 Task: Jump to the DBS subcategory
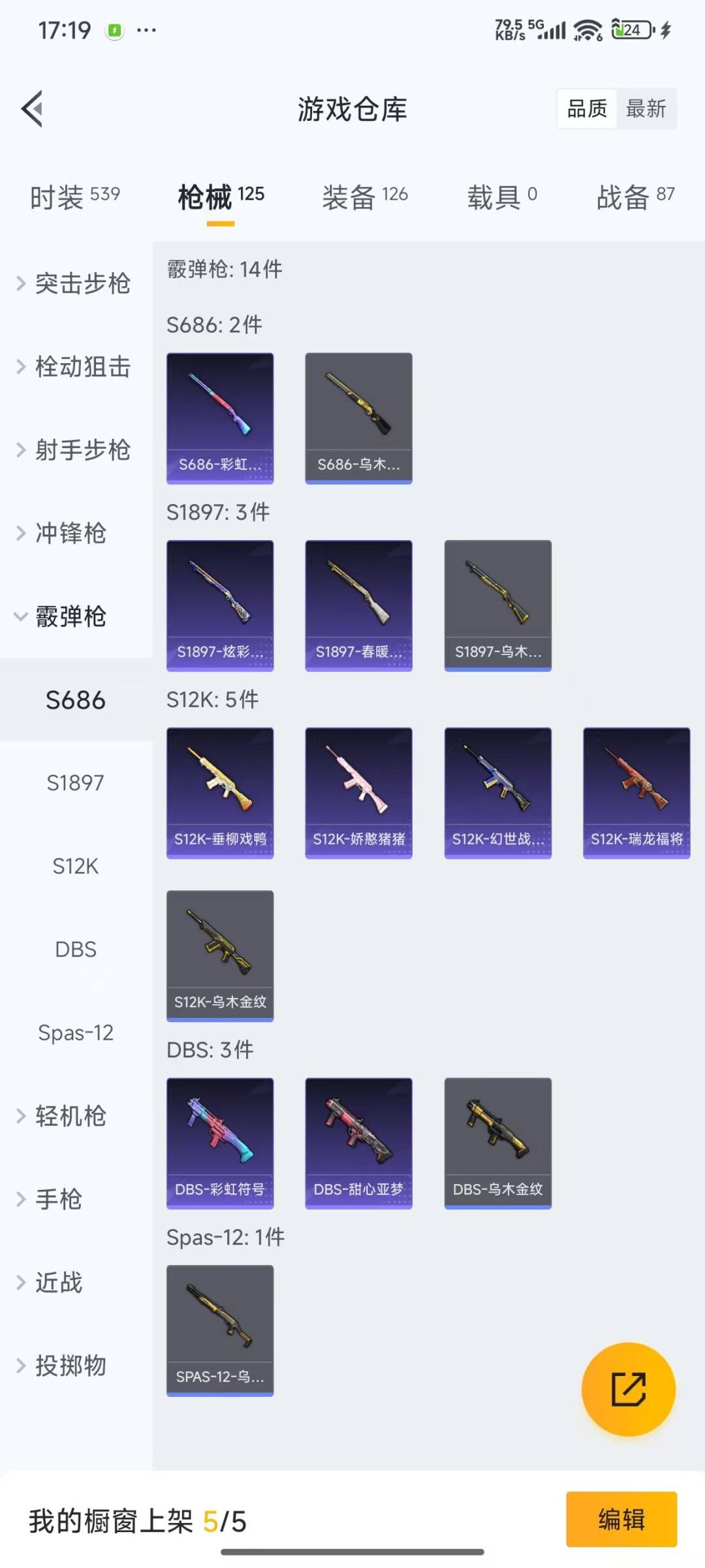click(x=76, y=950)
